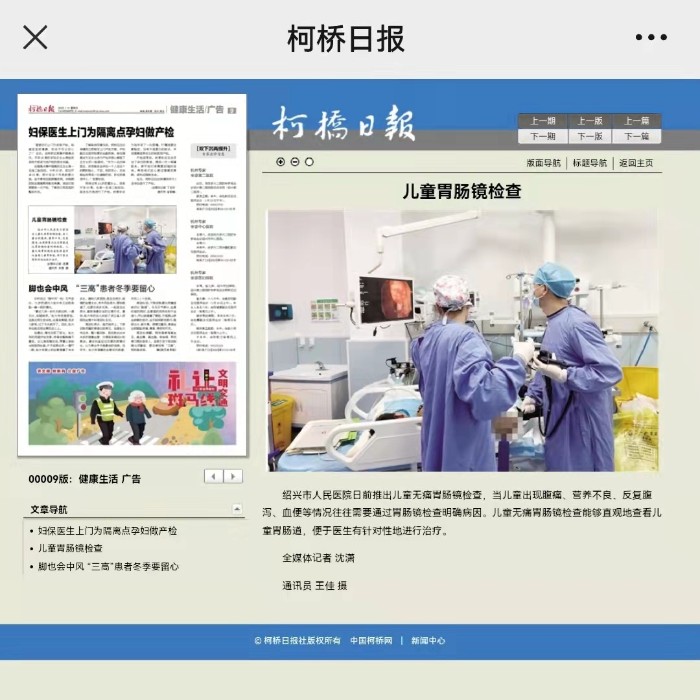The image size is (700, 700).
Task: Open 版面导航 page navigation
Action: 545,163
